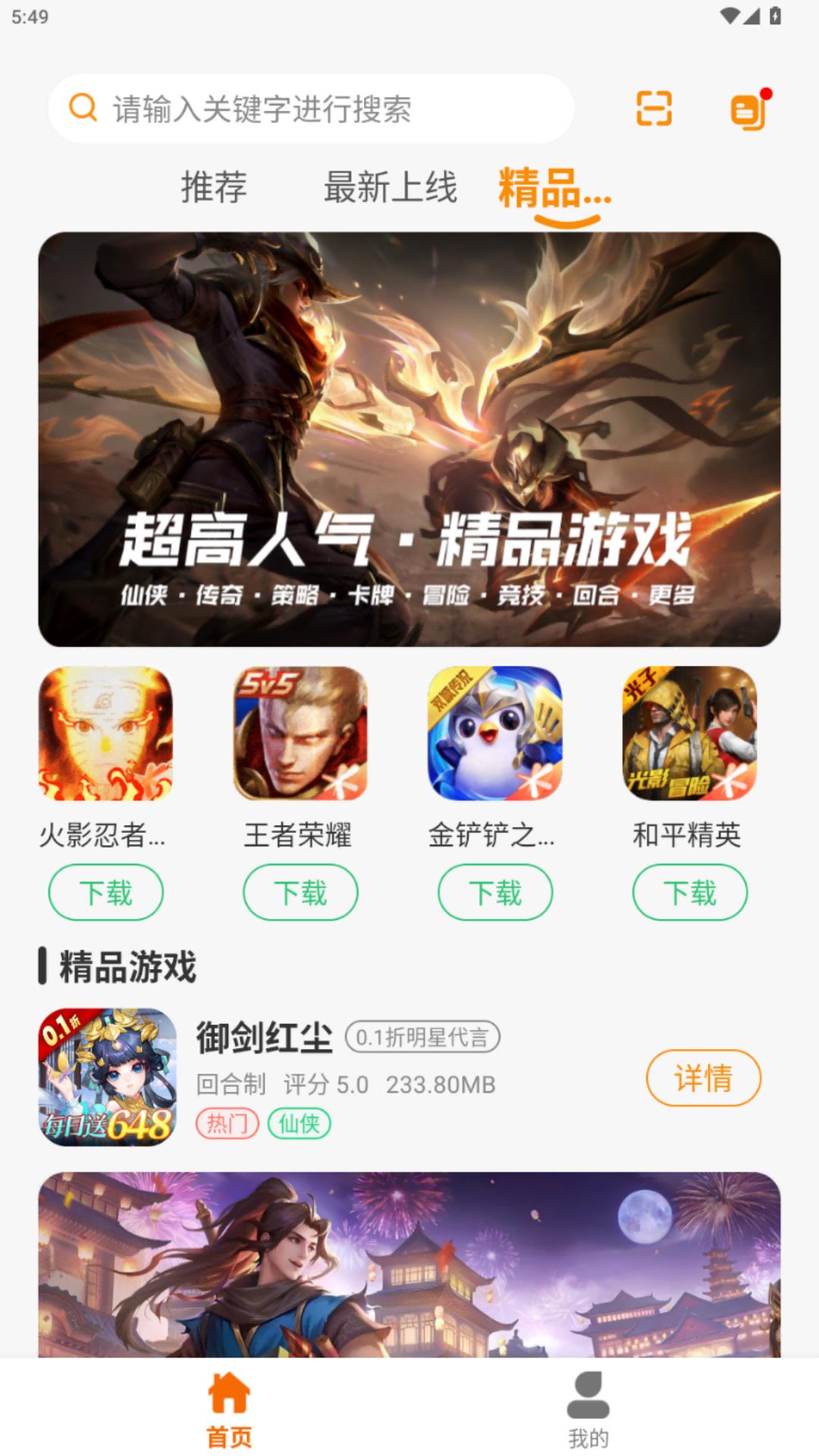This screenshot has height=1456, width=819.
Task: Select the 和平精英 game icon
Action: [689, 734]
